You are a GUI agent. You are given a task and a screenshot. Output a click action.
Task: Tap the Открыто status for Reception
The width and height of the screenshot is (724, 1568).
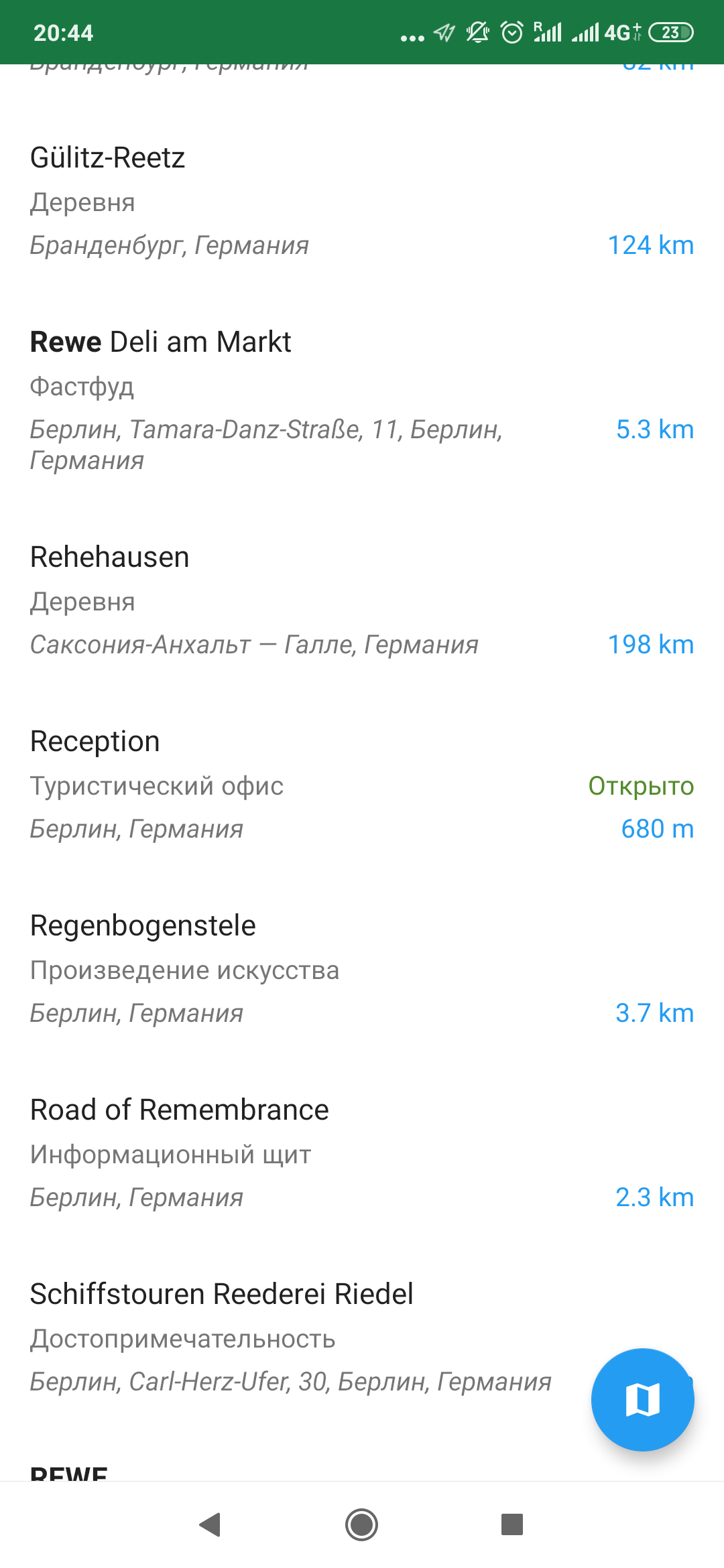tap(640, 785)
